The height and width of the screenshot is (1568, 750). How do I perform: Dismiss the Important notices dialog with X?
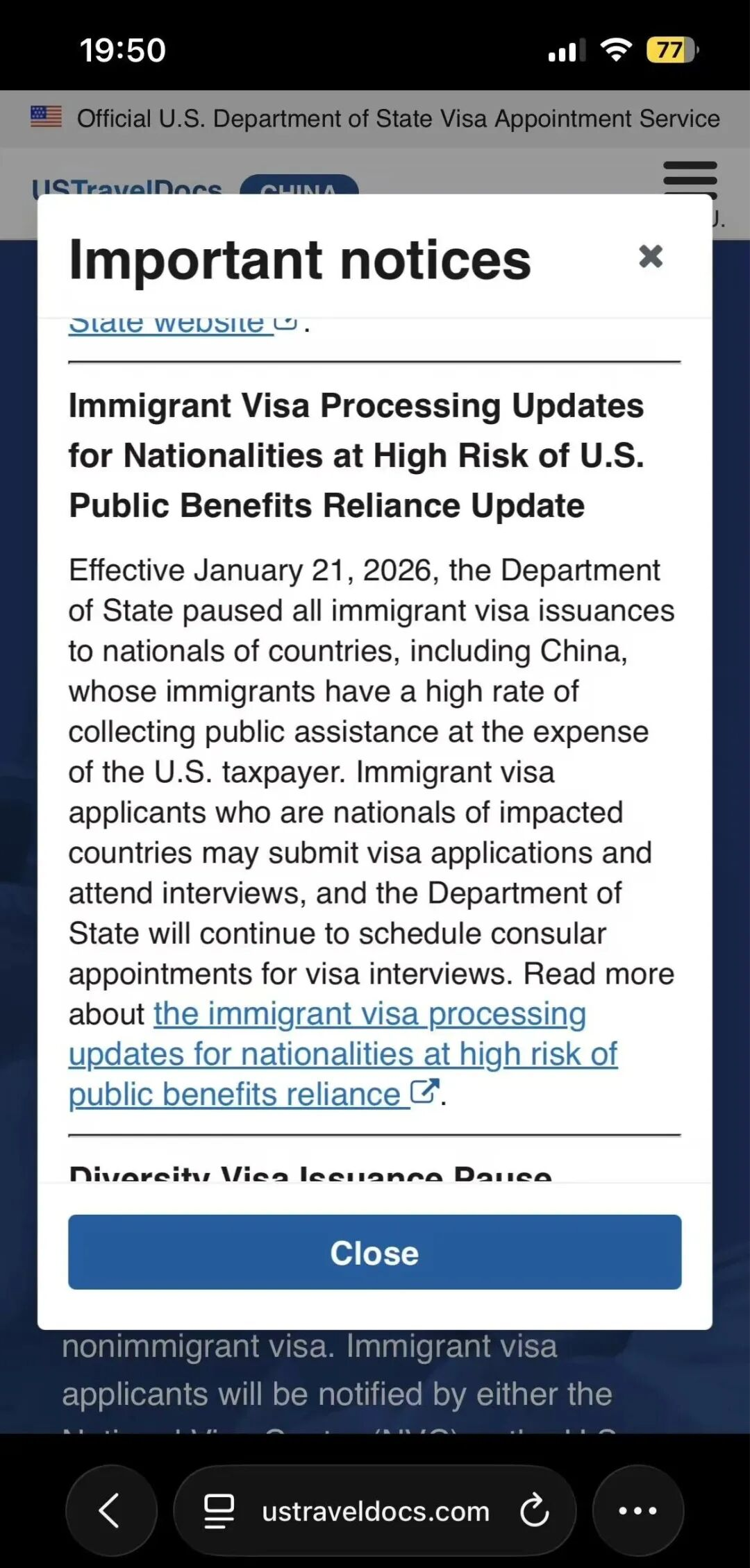click(651, 257)
